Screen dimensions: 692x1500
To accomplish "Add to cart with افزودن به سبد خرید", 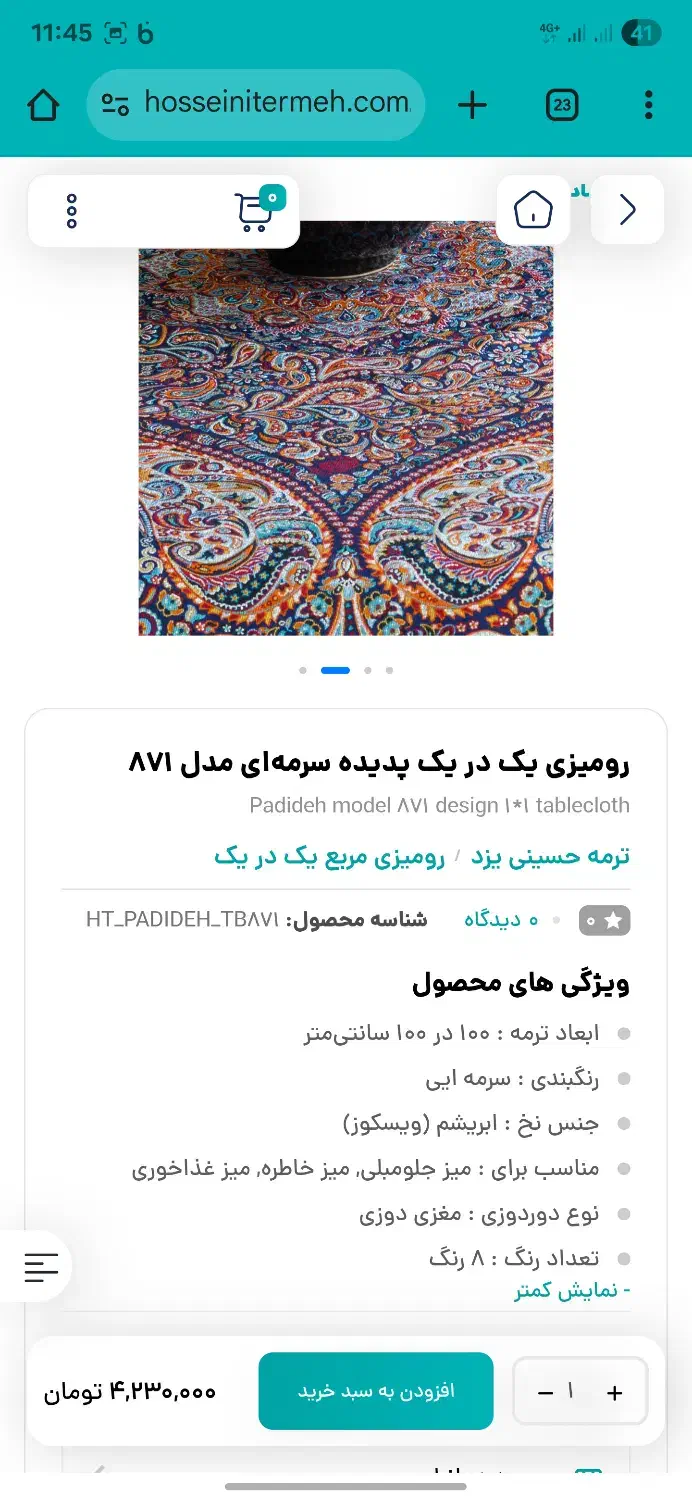I will (x=376, y=1391).
